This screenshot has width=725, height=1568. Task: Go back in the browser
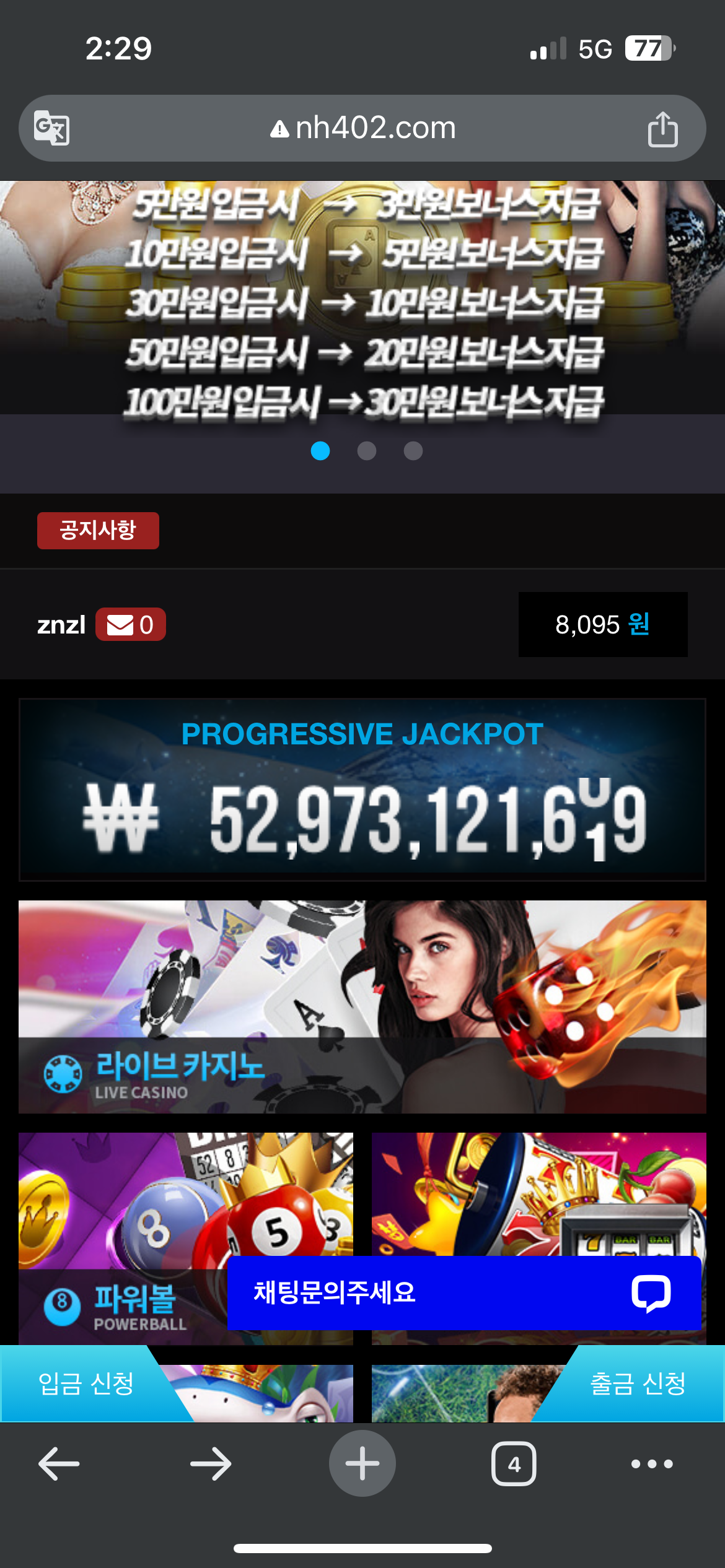point(59,1464)
